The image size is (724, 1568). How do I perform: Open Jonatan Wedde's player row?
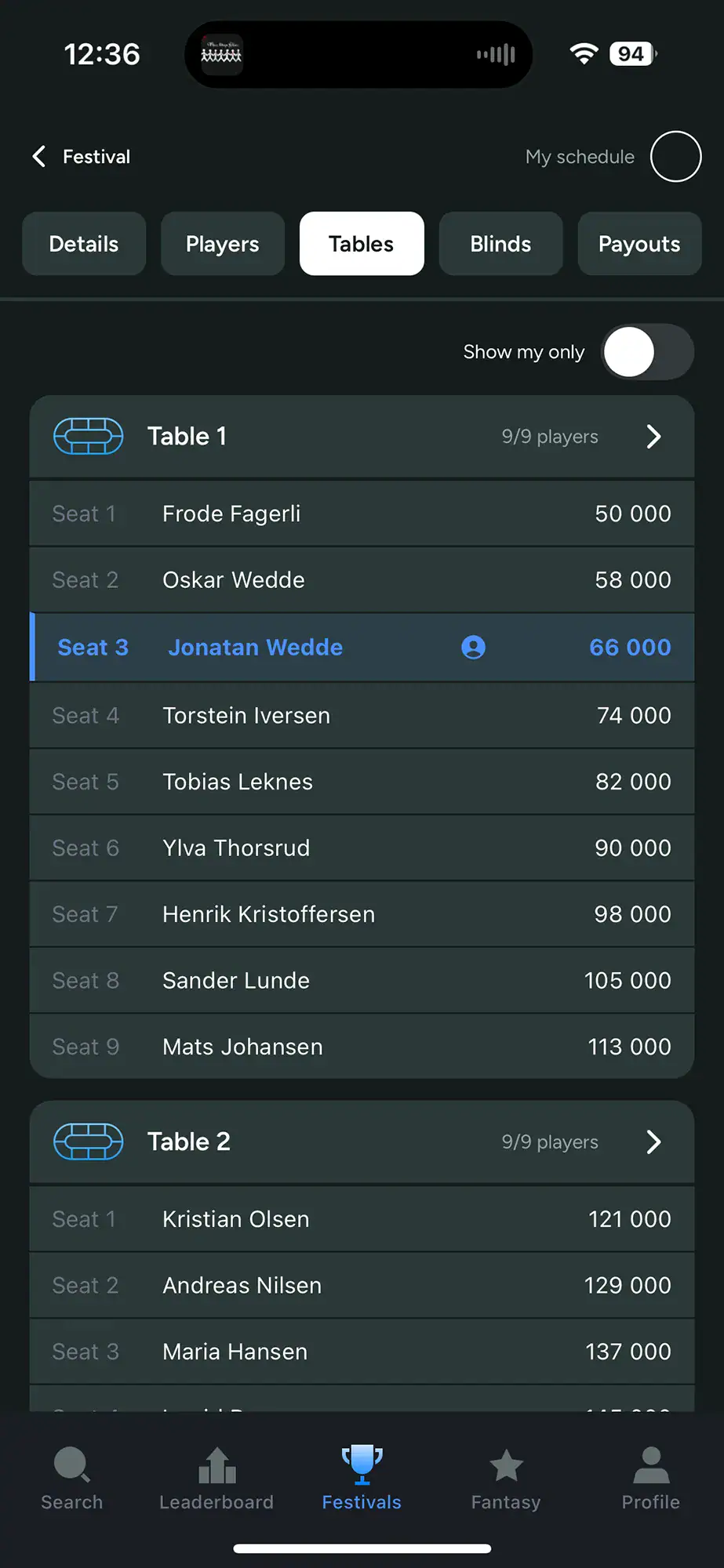coord(362,648)
